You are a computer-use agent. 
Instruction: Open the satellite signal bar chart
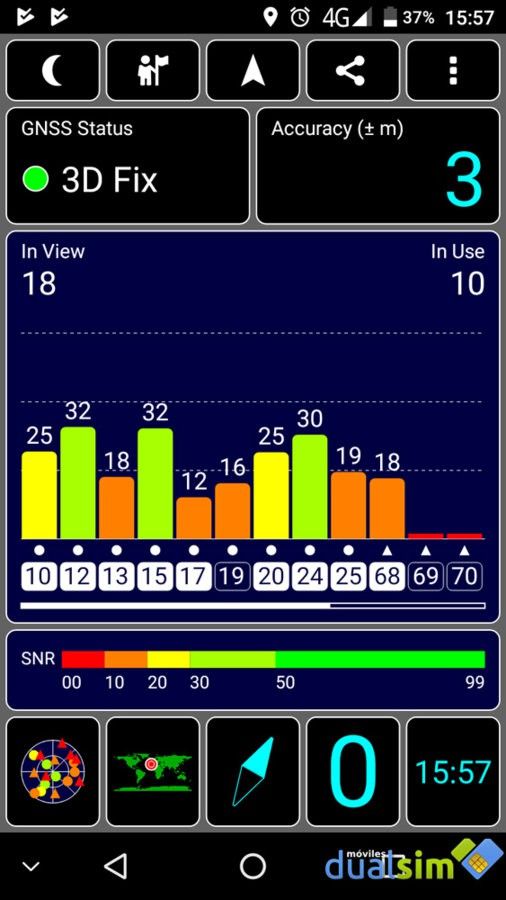253,427
